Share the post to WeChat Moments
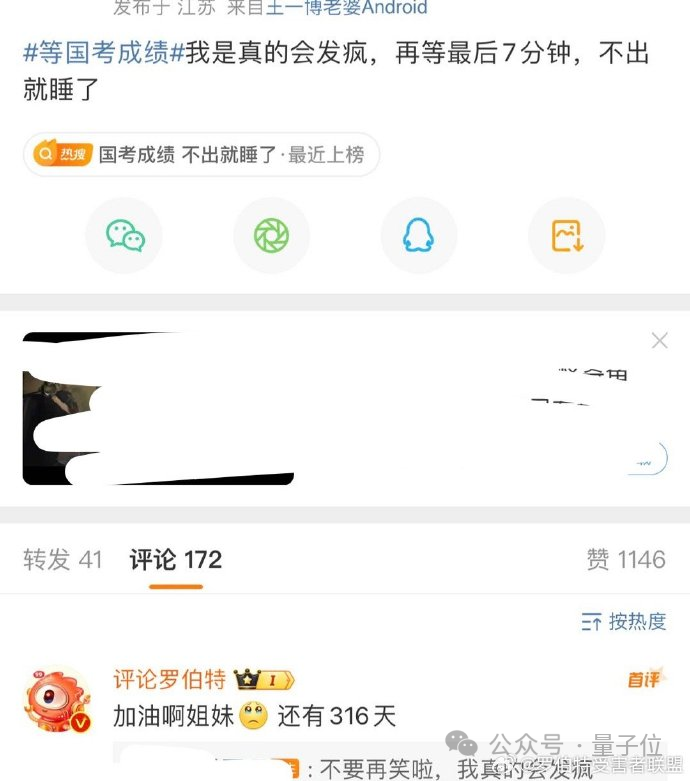690x781 pixels. click(271, 236)
